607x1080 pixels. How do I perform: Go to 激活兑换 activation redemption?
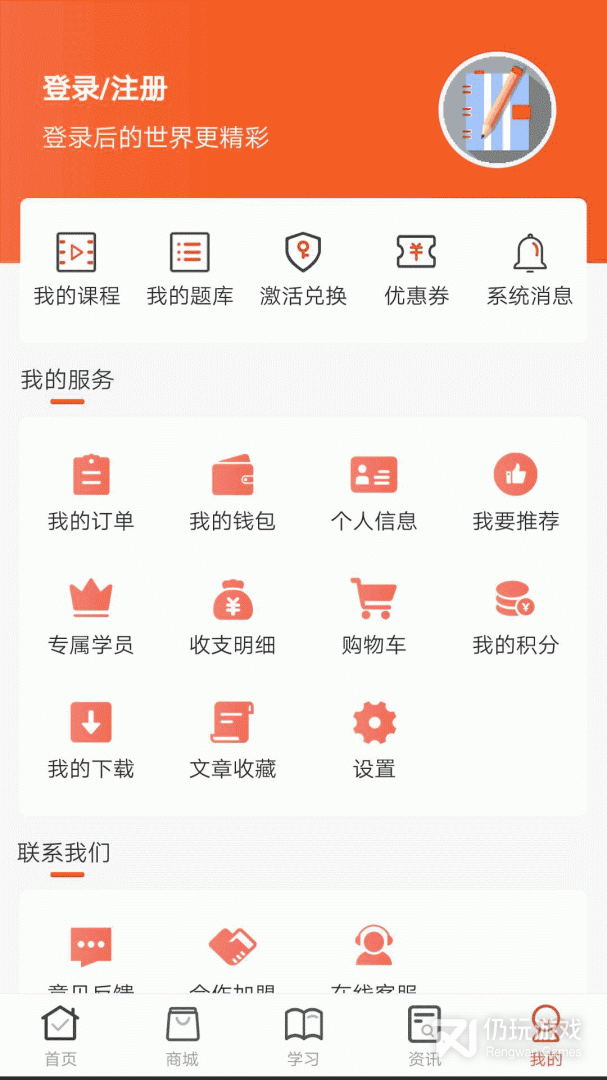click(x=303, y=268)
